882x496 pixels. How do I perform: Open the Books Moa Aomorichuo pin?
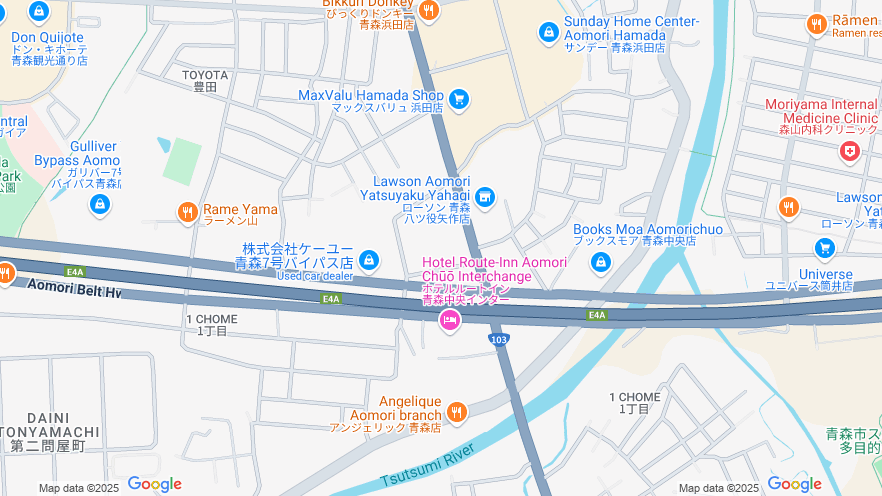click(601, 262)
